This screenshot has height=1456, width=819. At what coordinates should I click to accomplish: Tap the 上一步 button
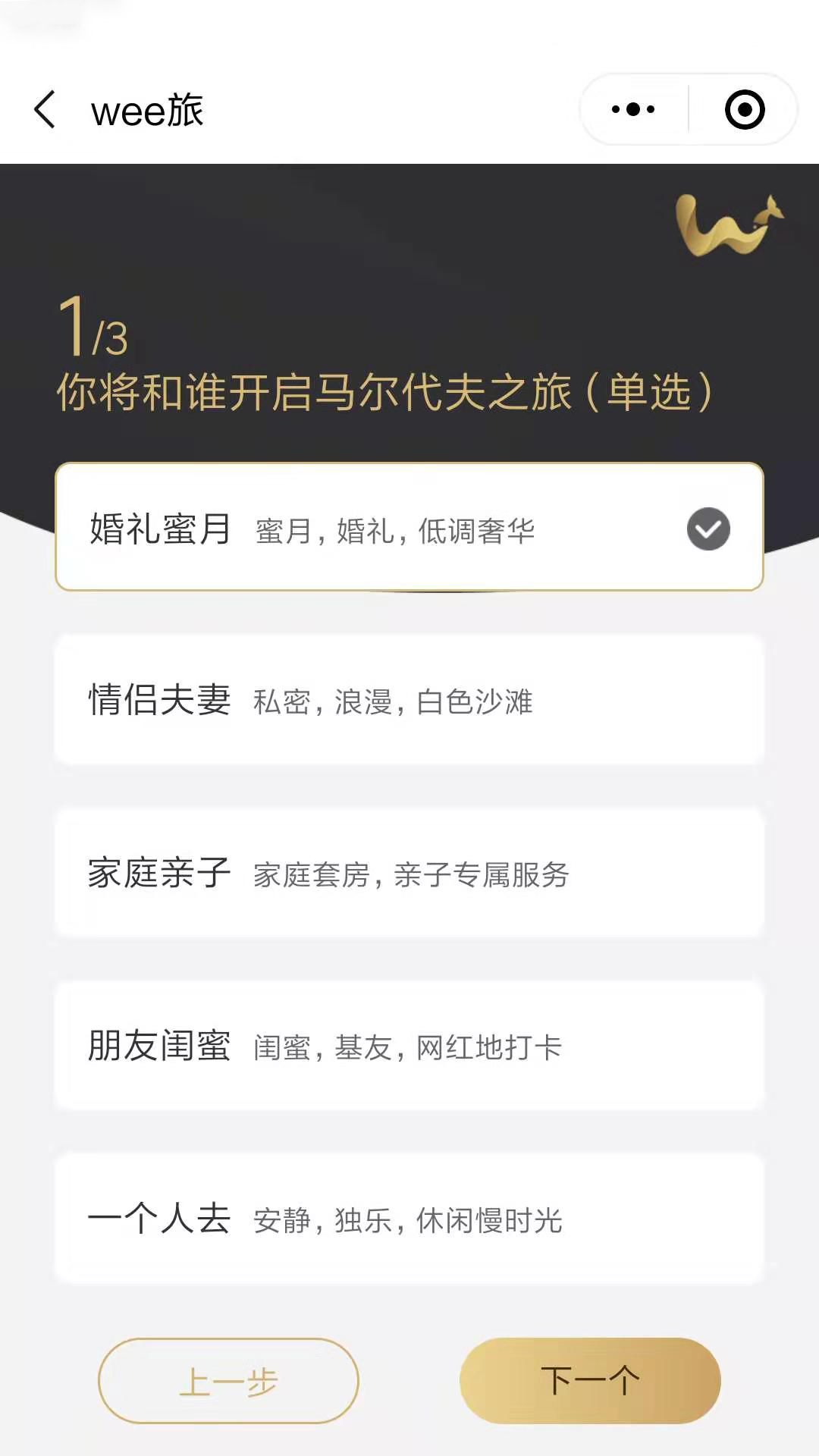pyautogui.click(x=228, y=1381)
